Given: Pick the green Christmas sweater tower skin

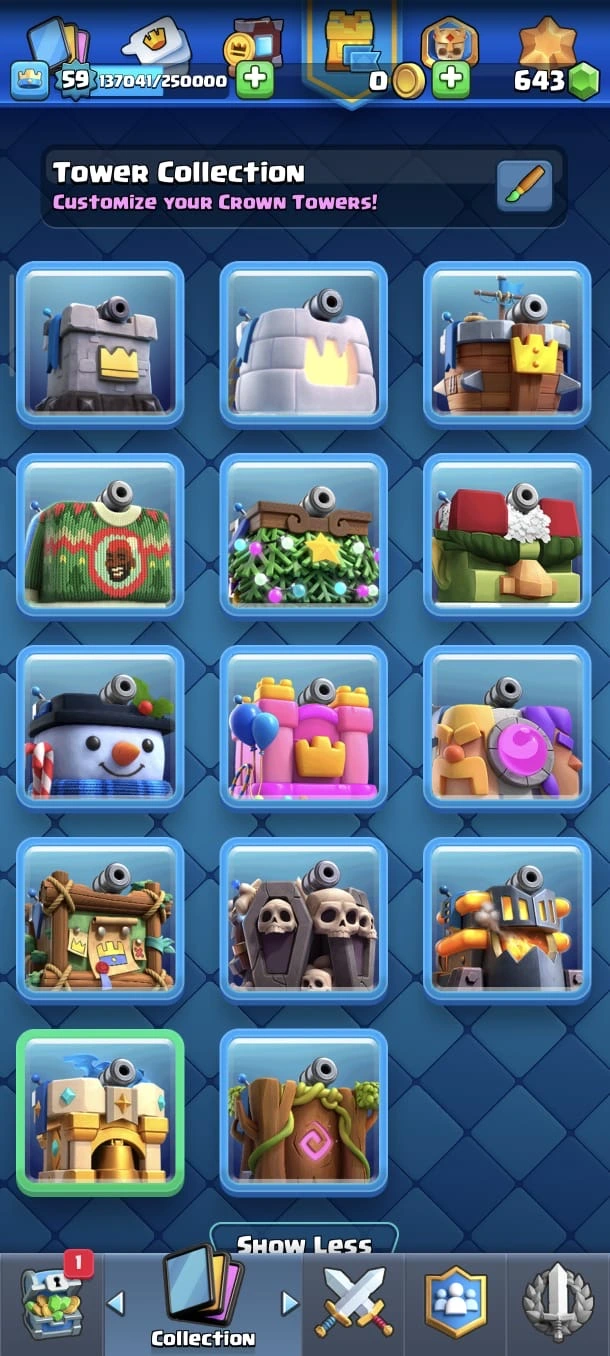Looking at the screenshot, I should [100, 536].
